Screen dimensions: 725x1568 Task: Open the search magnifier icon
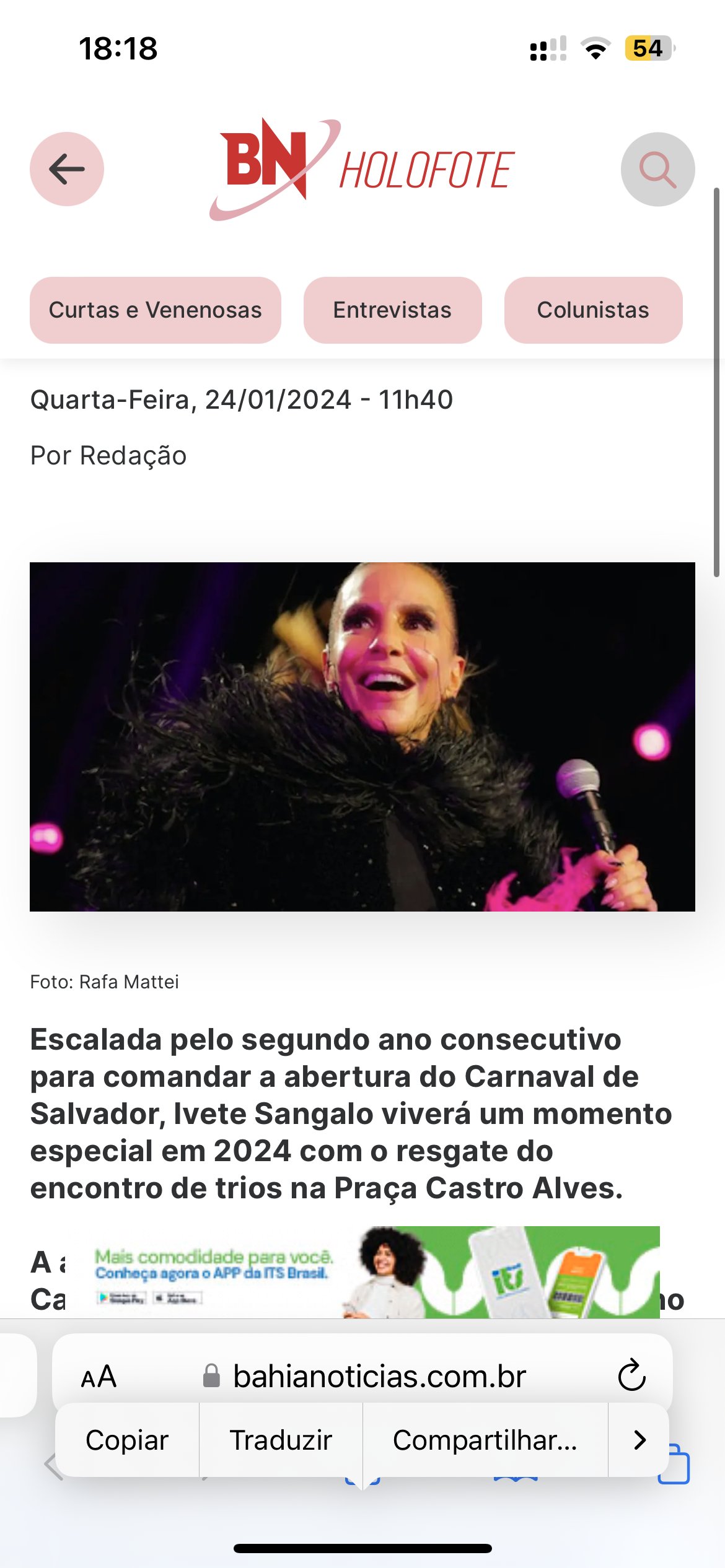coord(657,169)
